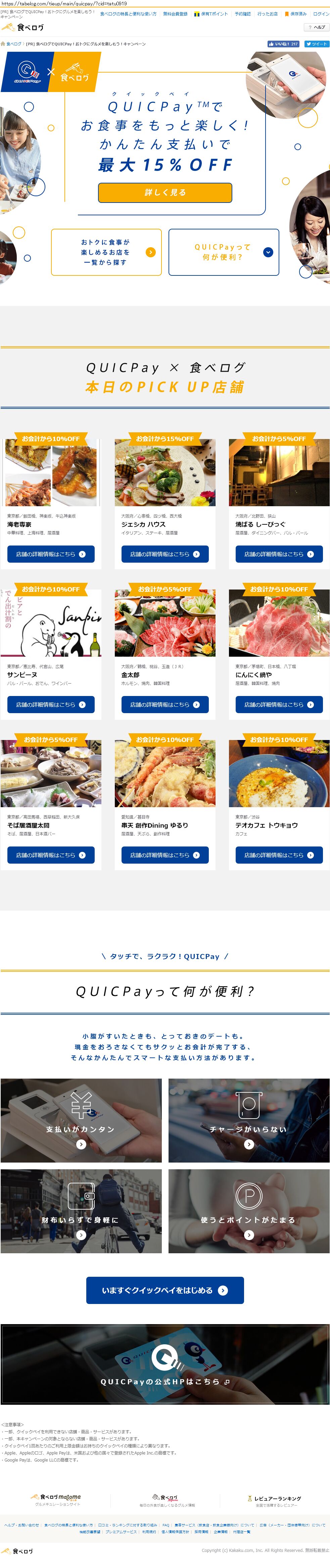Tap the ログイン link
The width and height of the screenshot is (330, 1568).
click(x=321, y=13)
